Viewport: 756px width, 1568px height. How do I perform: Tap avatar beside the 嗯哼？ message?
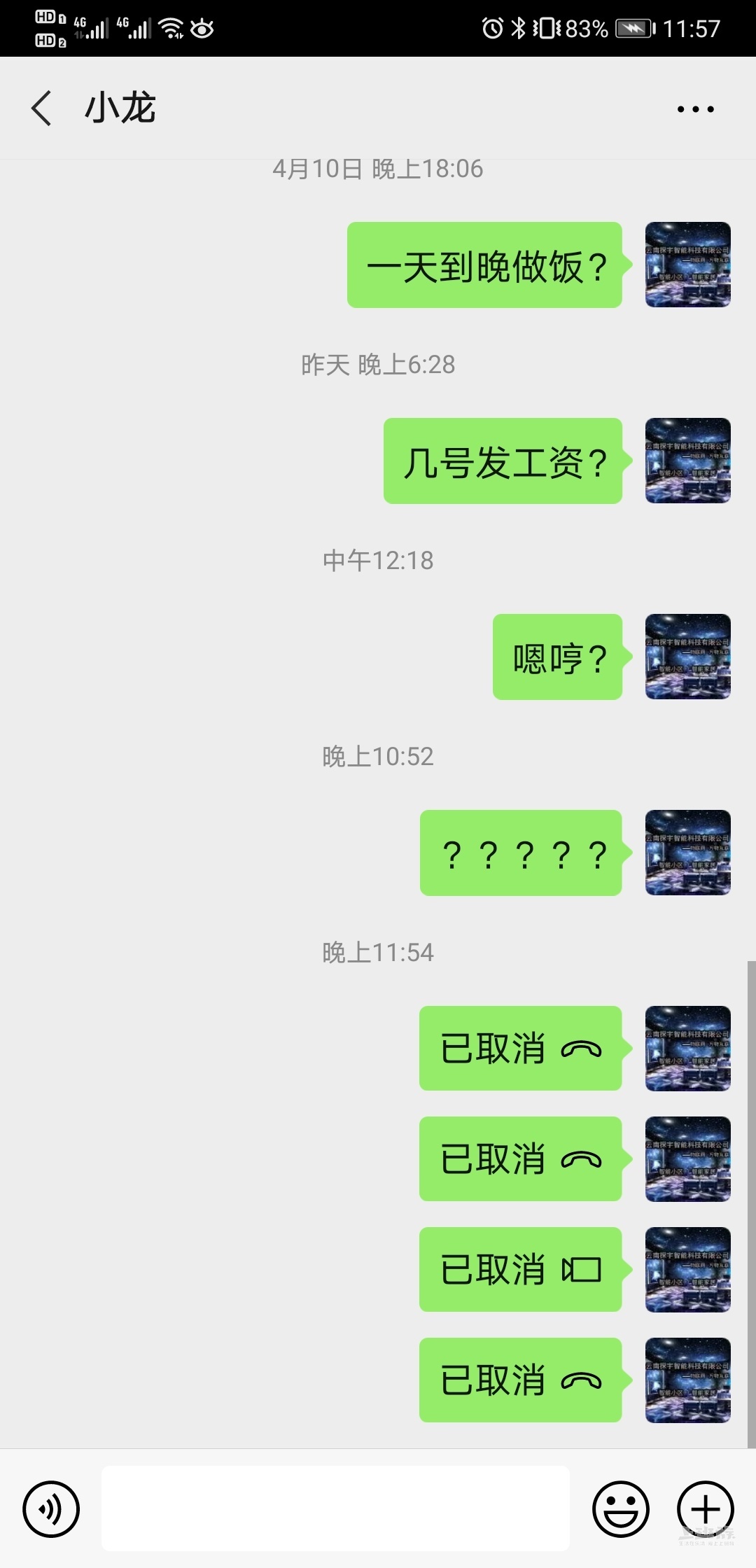687,657
